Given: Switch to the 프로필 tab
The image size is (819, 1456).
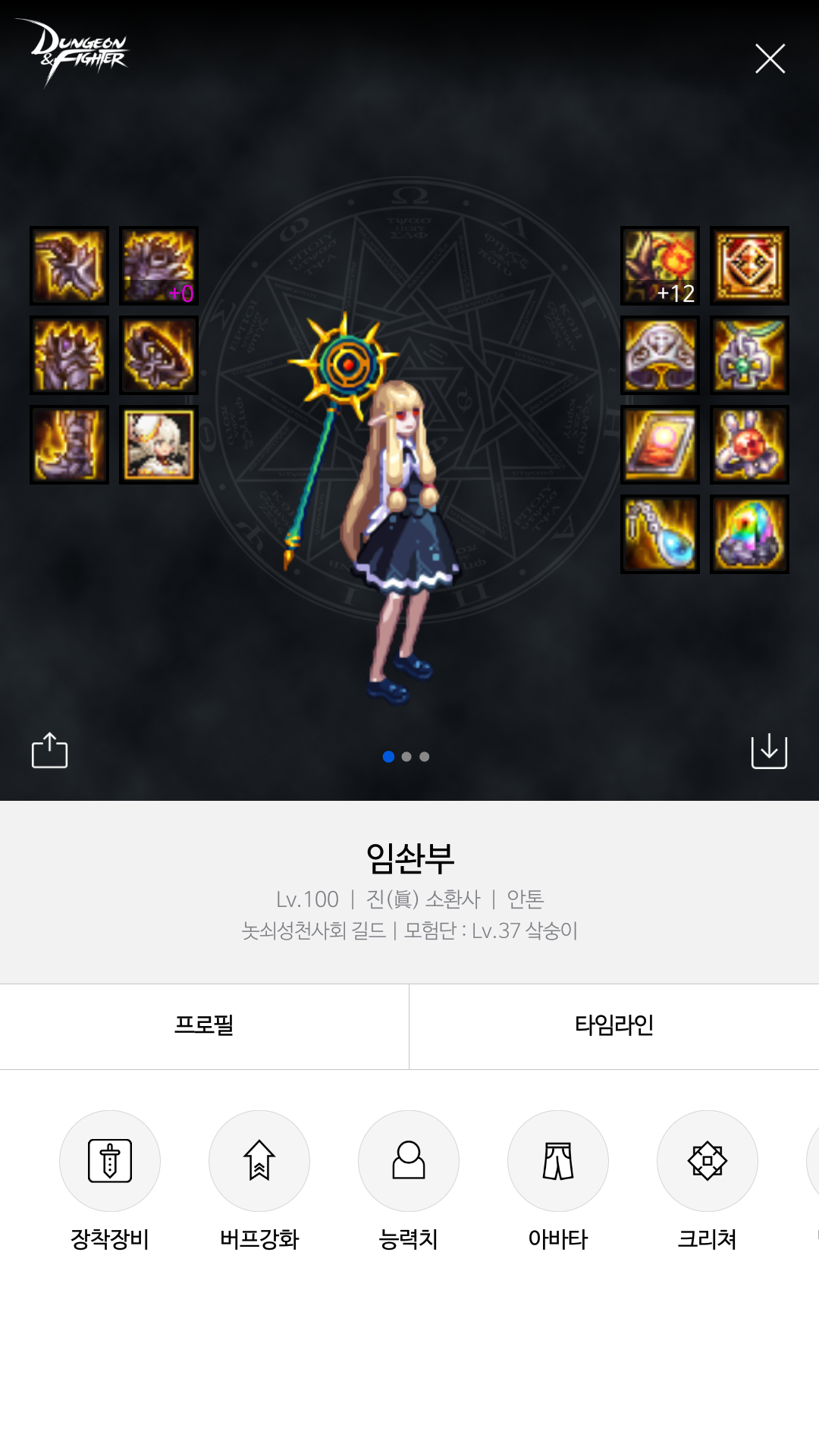Looking at the screenshot, I should point(204,1025).
